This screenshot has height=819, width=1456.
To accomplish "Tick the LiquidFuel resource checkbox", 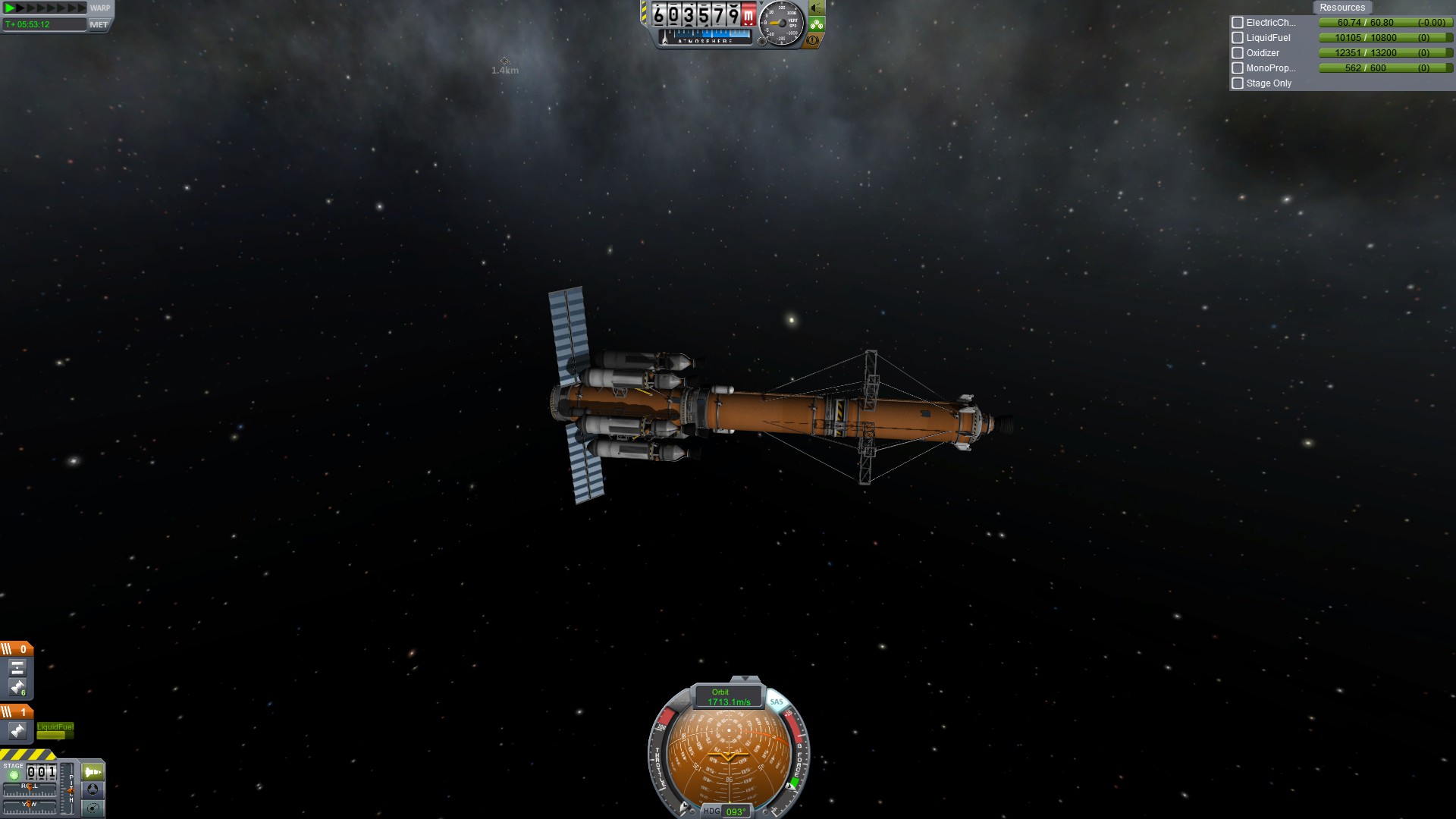I will click(x=1238, y=38).
